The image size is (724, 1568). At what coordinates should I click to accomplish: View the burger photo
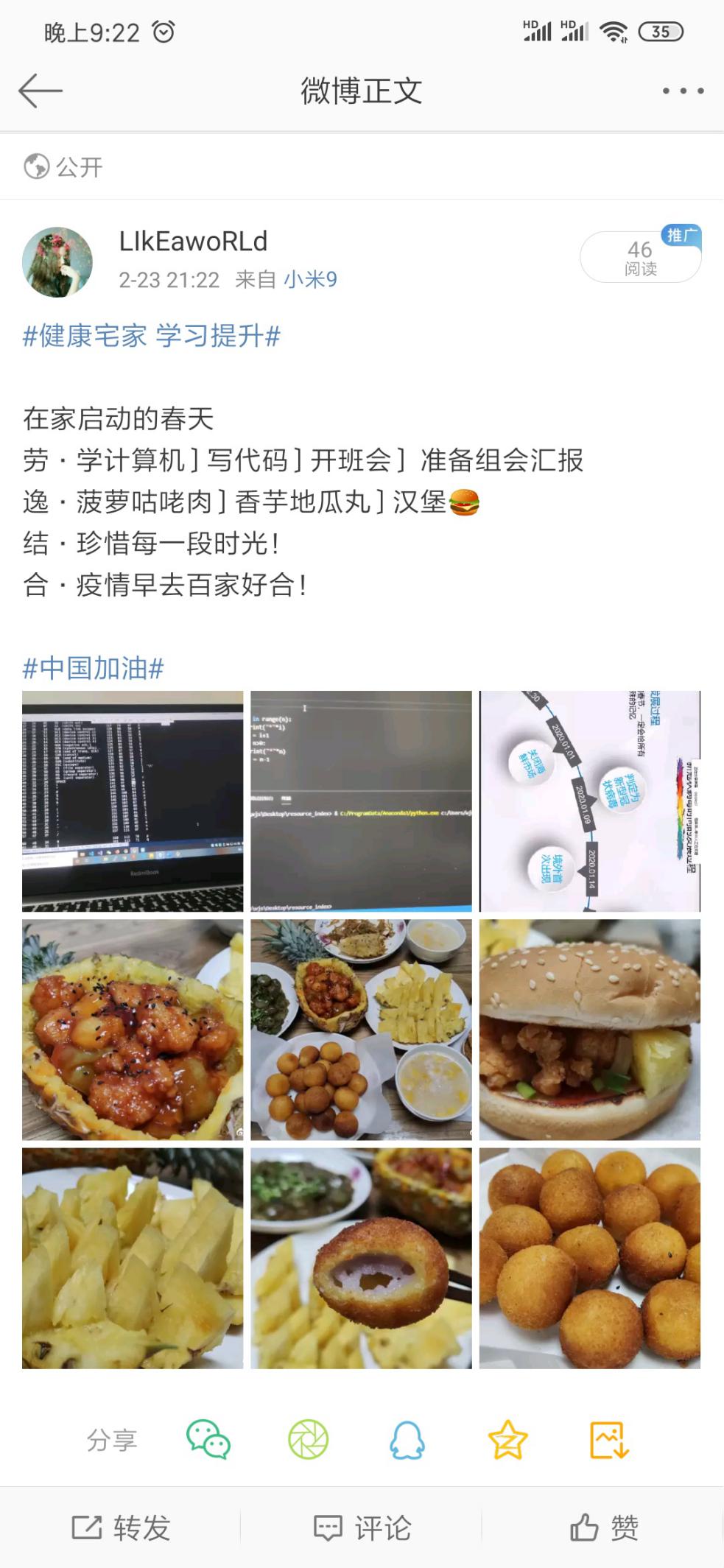click(589, 1030)
